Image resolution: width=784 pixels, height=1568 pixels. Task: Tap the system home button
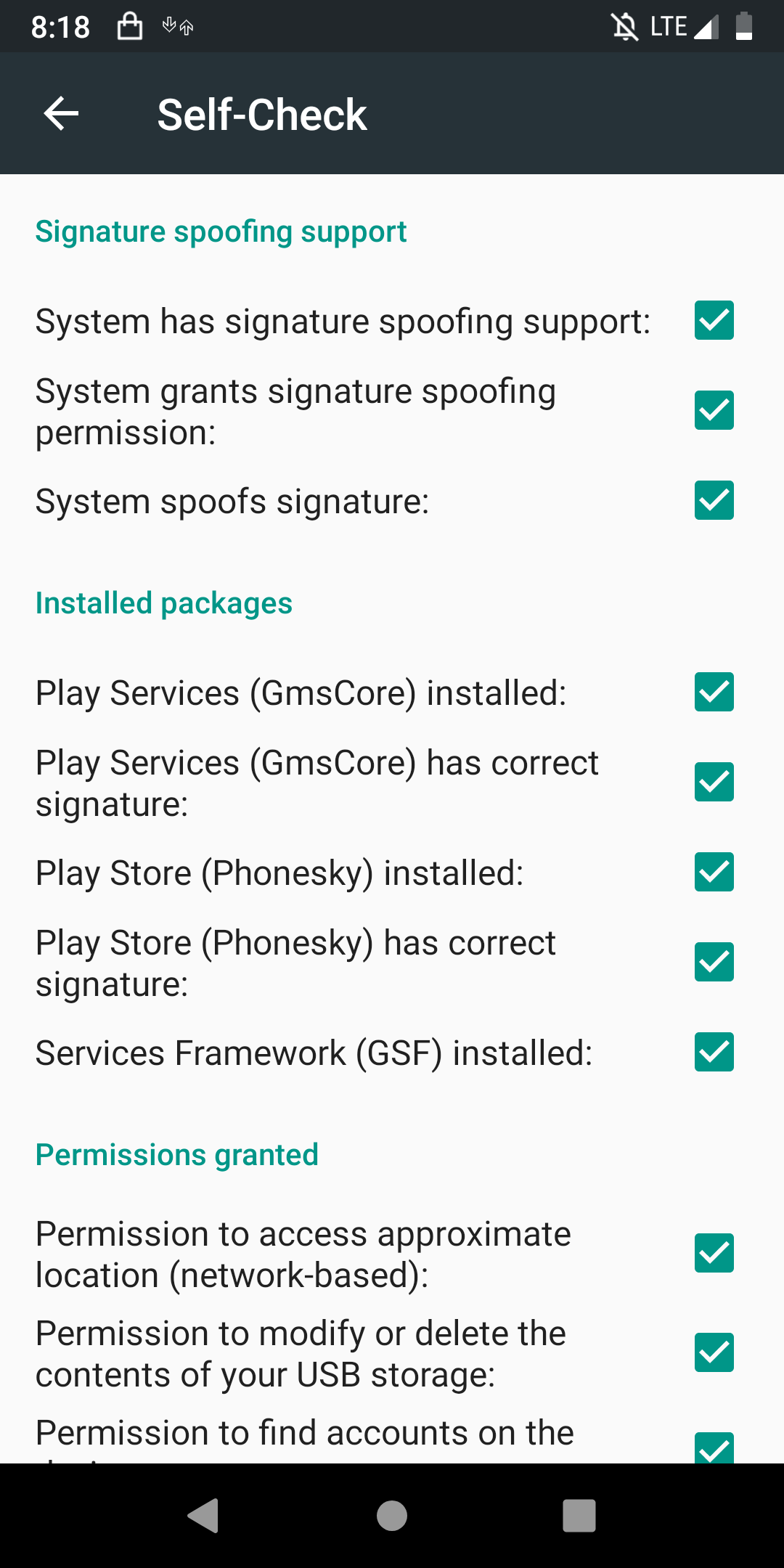[392, 1516]
